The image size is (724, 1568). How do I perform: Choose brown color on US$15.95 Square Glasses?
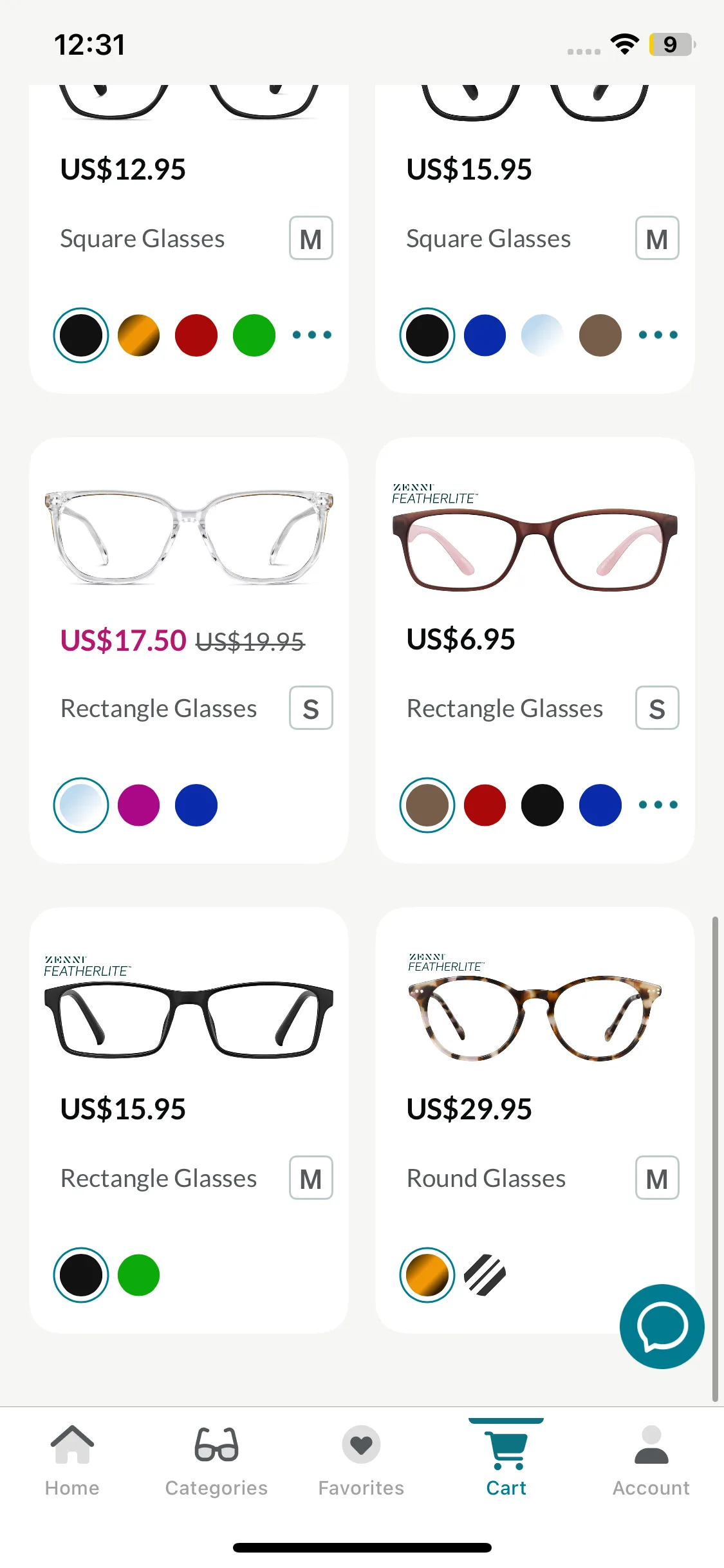[600, 335]
